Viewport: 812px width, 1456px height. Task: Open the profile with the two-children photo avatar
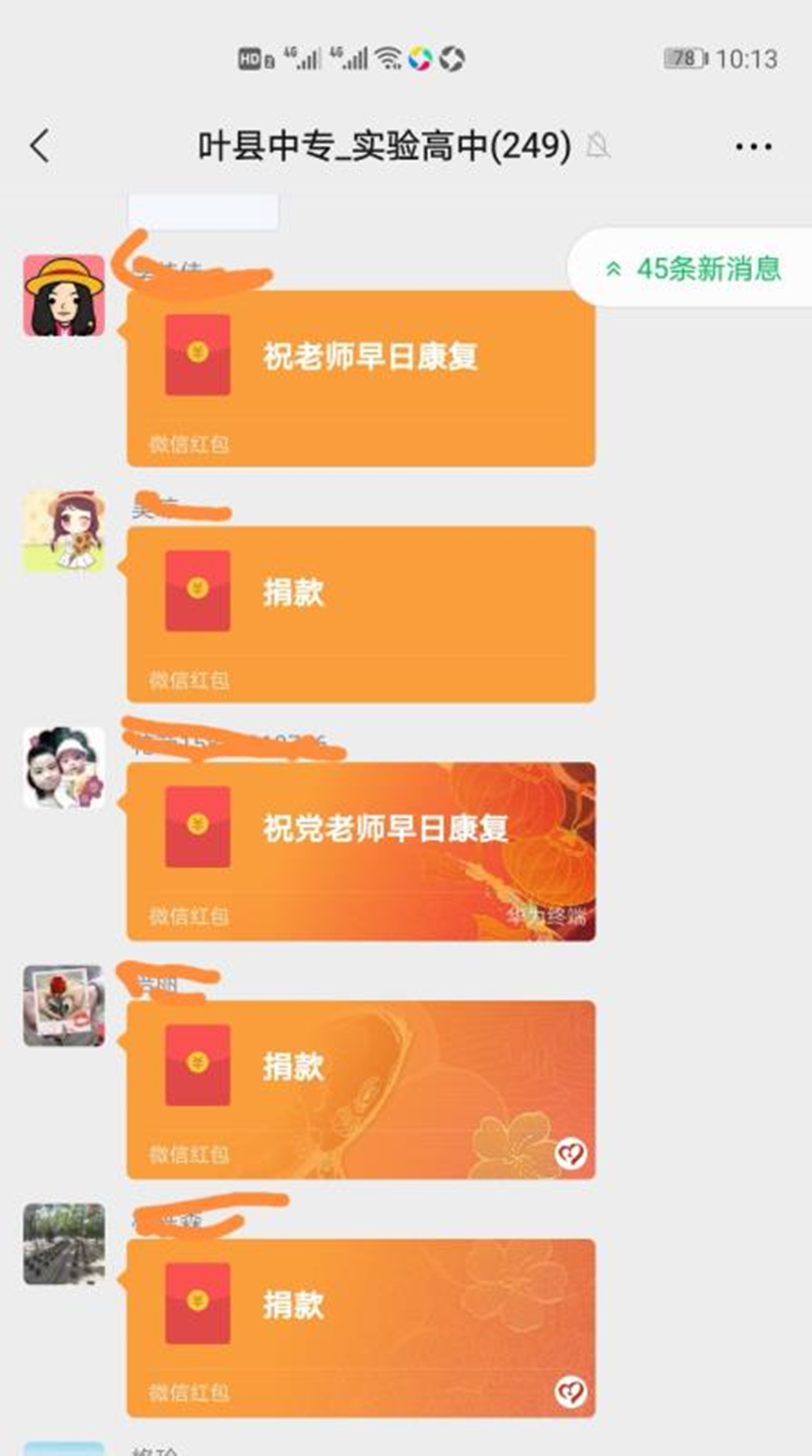64,768
